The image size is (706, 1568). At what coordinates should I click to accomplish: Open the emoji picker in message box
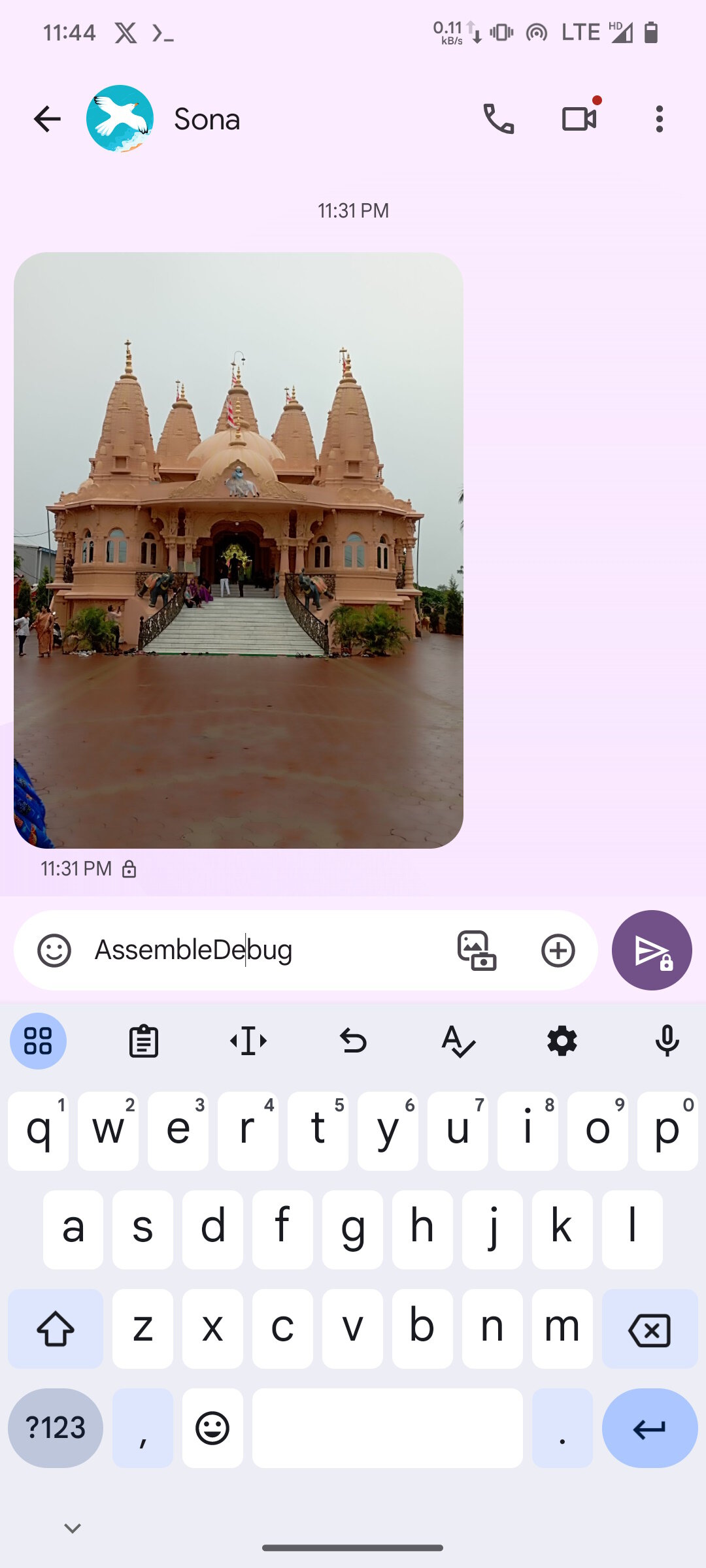coord(54,950)
